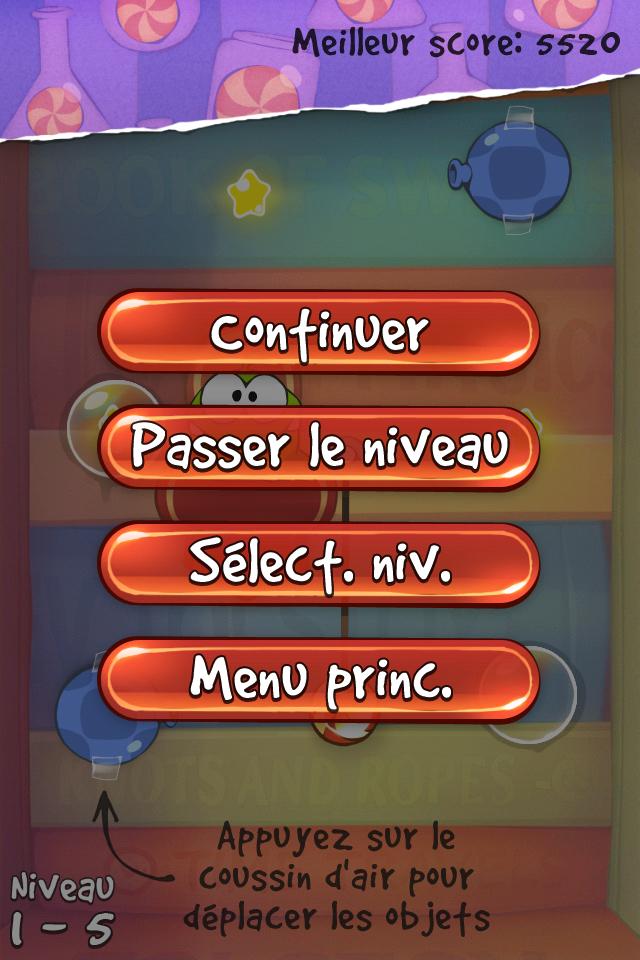
Task: Tap Continuer to resume the game
Action: (x=319, y=332)
